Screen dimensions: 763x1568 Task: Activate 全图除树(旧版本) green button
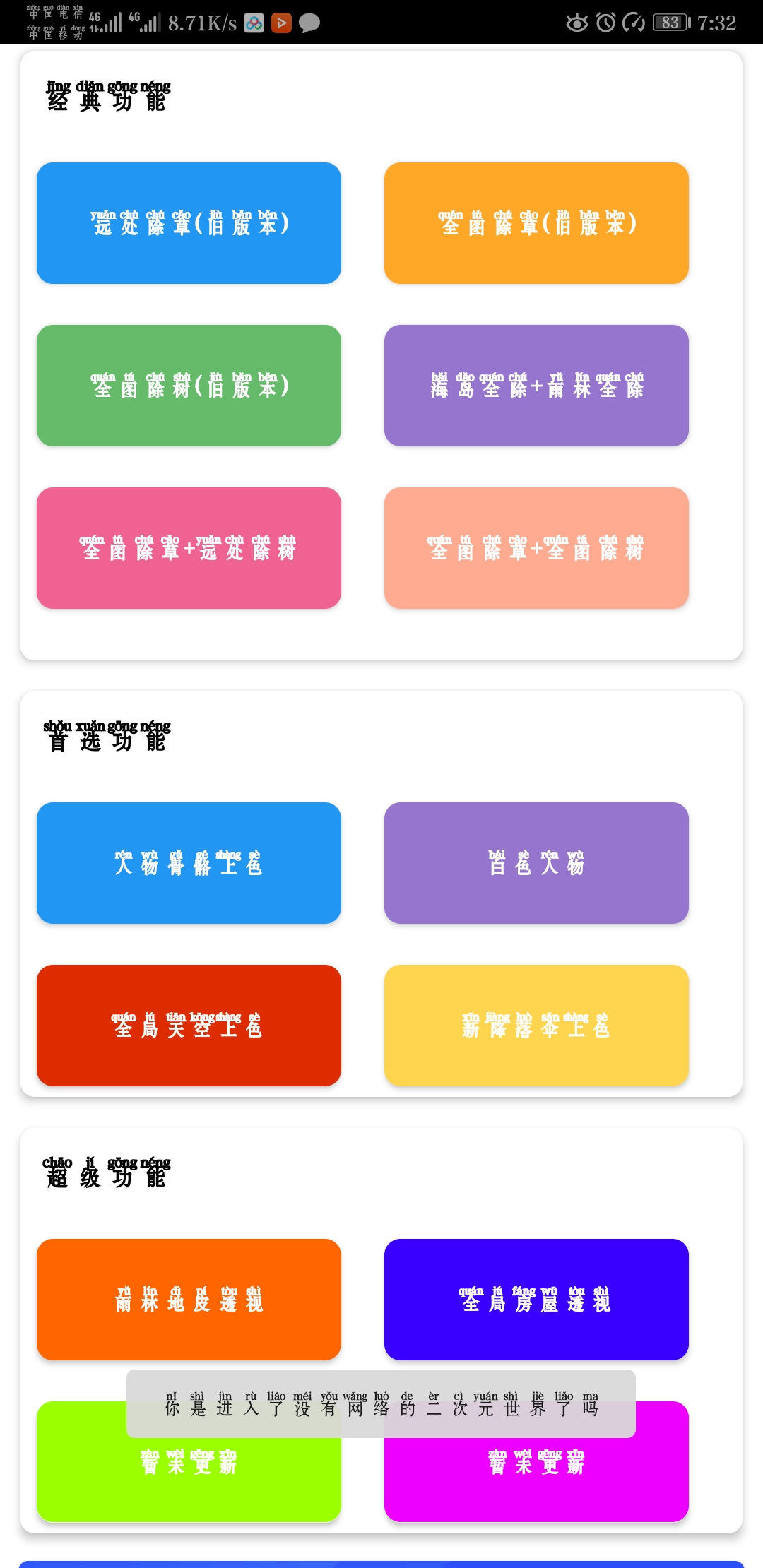click(x=189, y=386)
